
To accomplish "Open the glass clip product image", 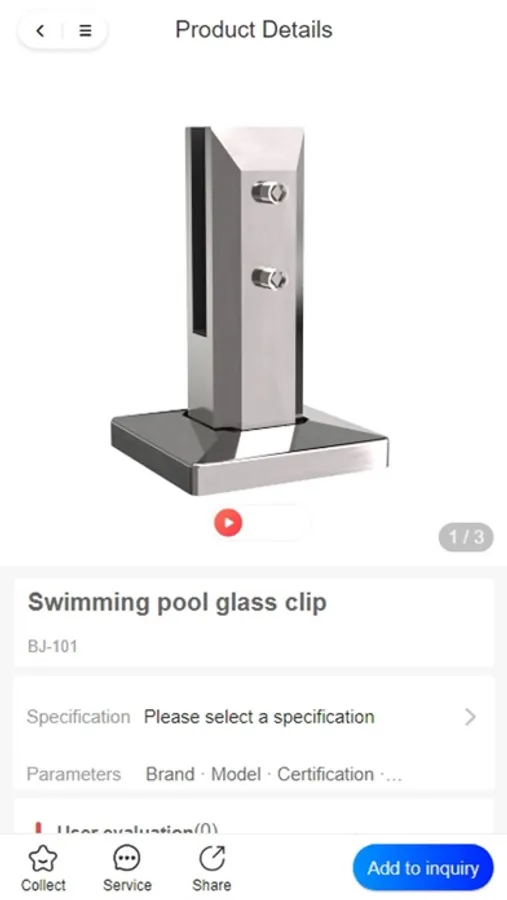I will point(249,311).
